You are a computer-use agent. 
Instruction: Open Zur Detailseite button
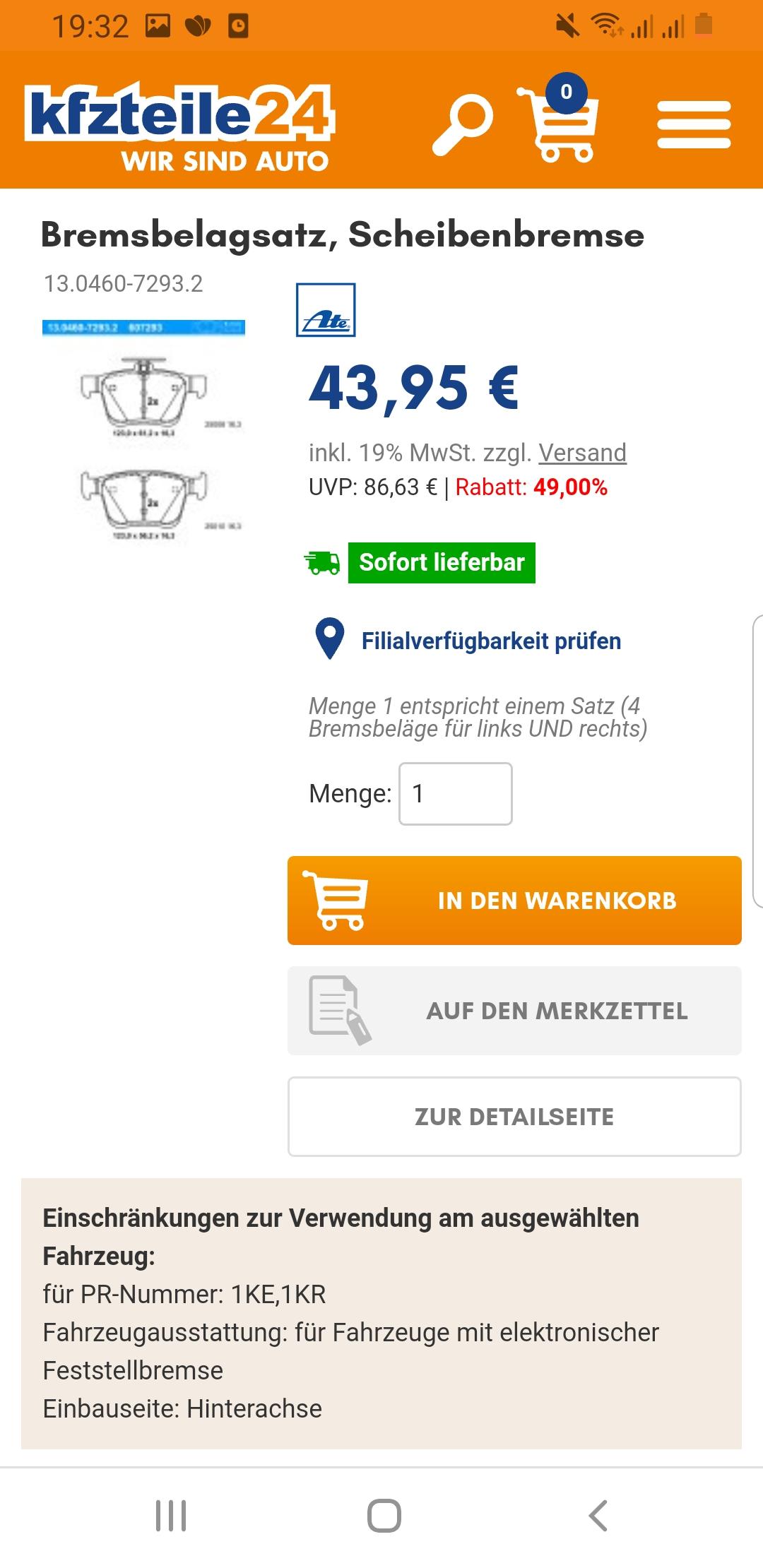[514, 1117]
